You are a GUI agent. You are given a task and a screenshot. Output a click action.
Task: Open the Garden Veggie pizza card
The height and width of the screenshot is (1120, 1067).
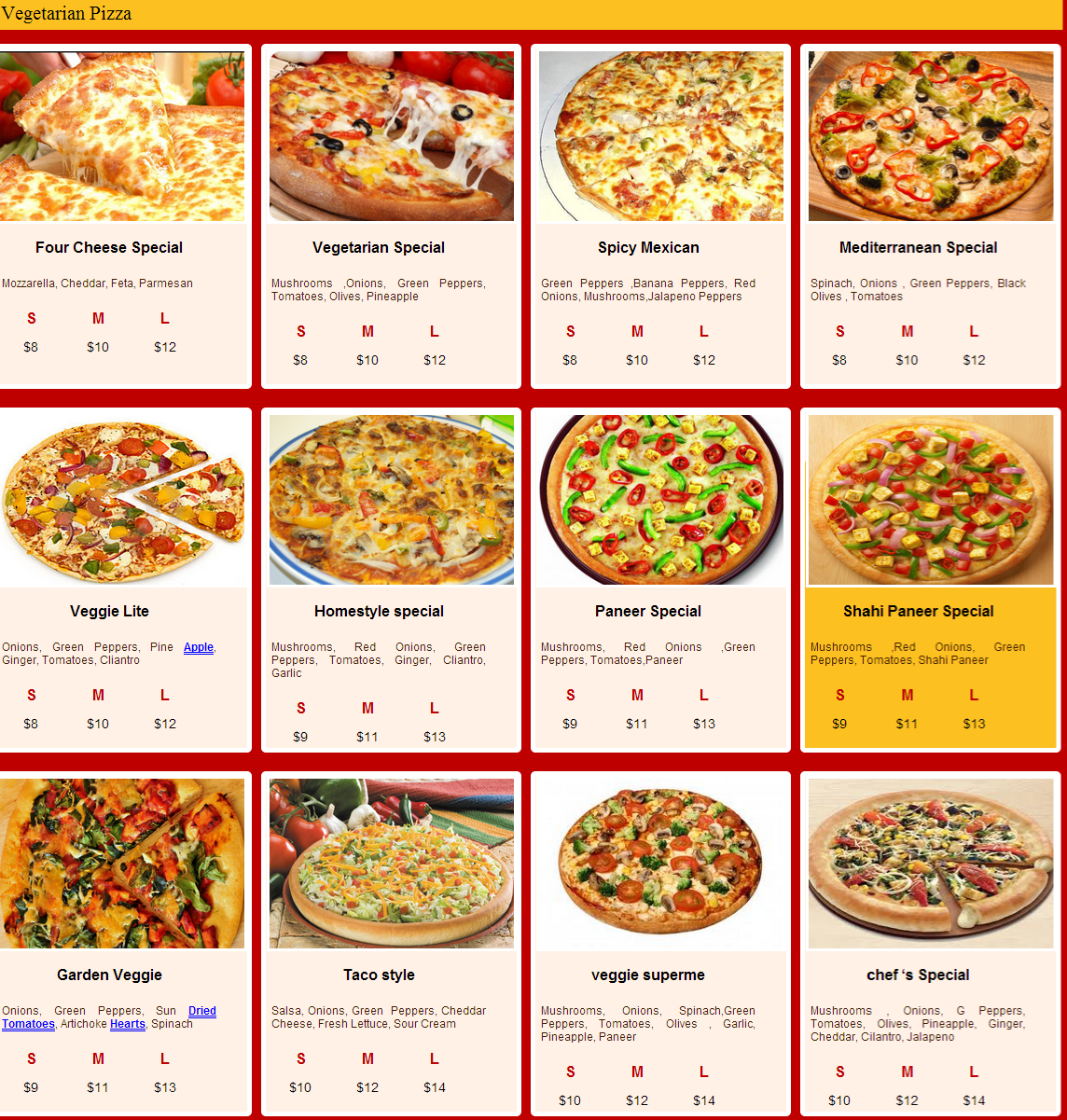click(x=109, y=975)
